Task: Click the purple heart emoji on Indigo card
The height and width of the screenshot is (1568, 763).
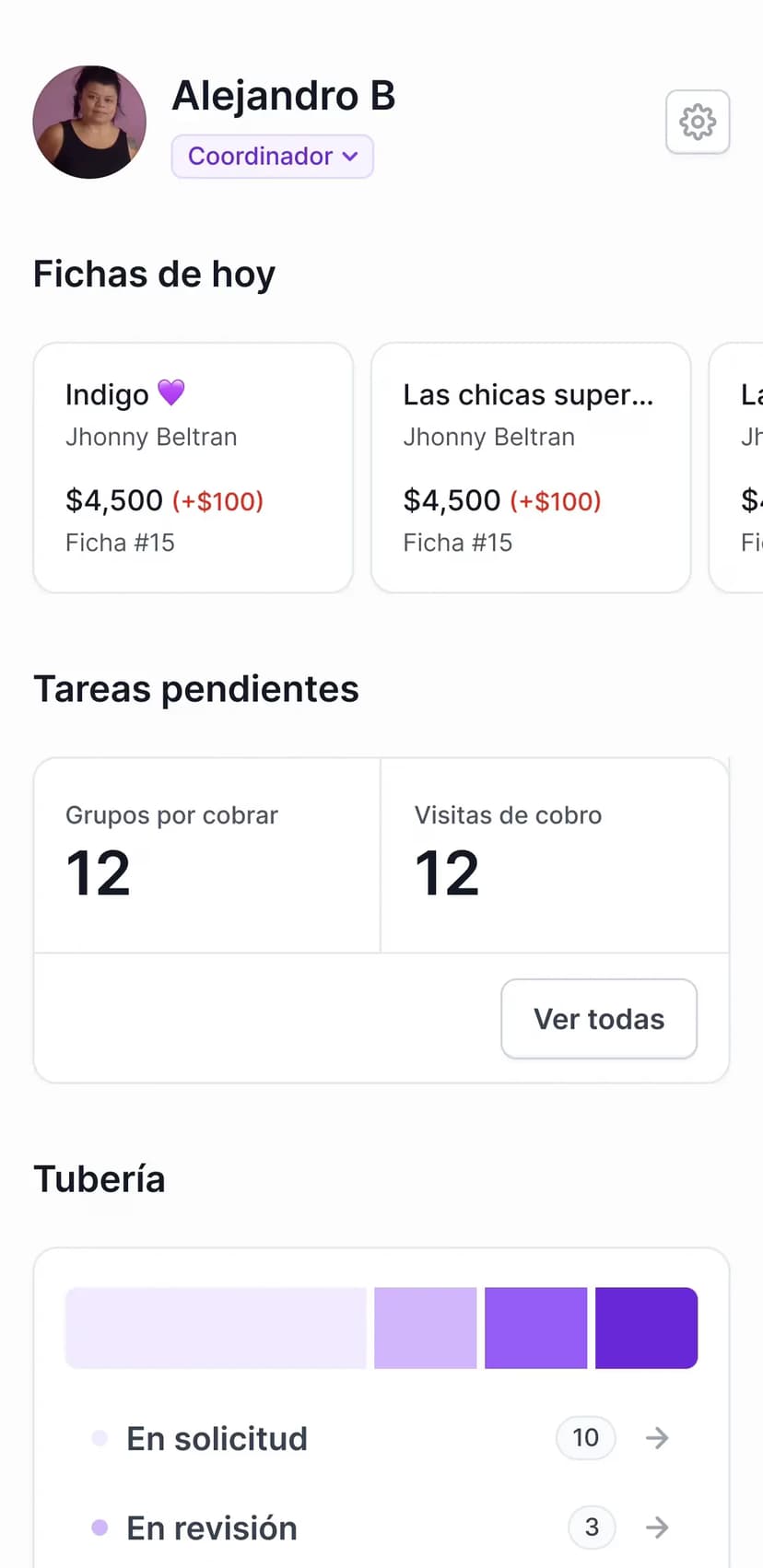Action: point(171,393)
